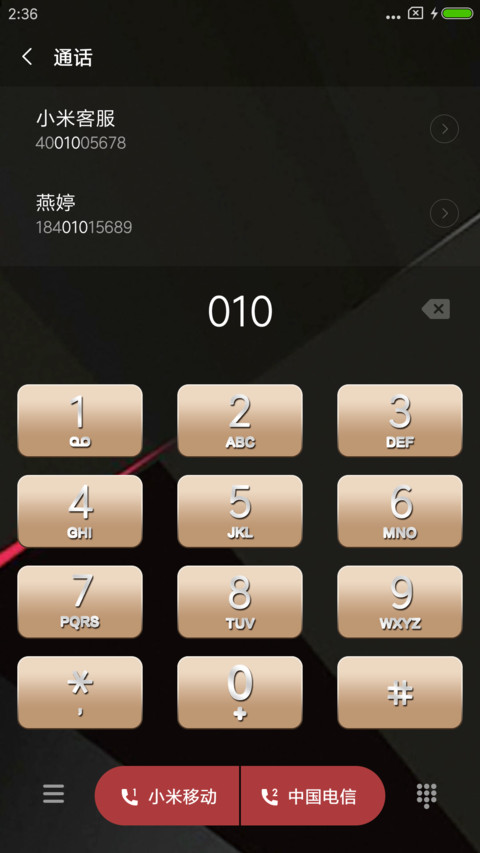Call using 中国电信 SIM 2
The image size is (480, 853).
(313, 796)
